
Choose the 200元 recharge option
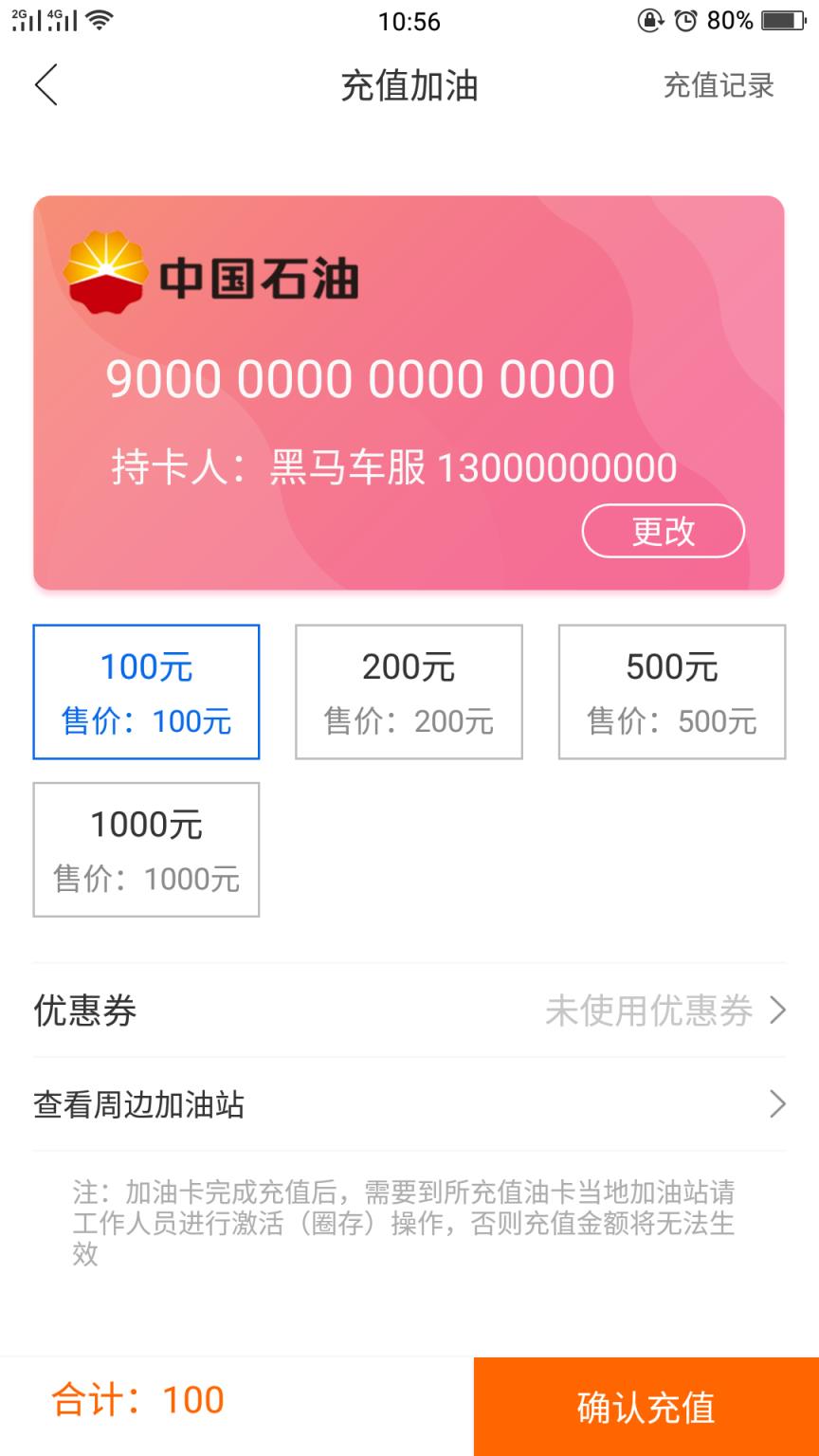click(409, 692)
